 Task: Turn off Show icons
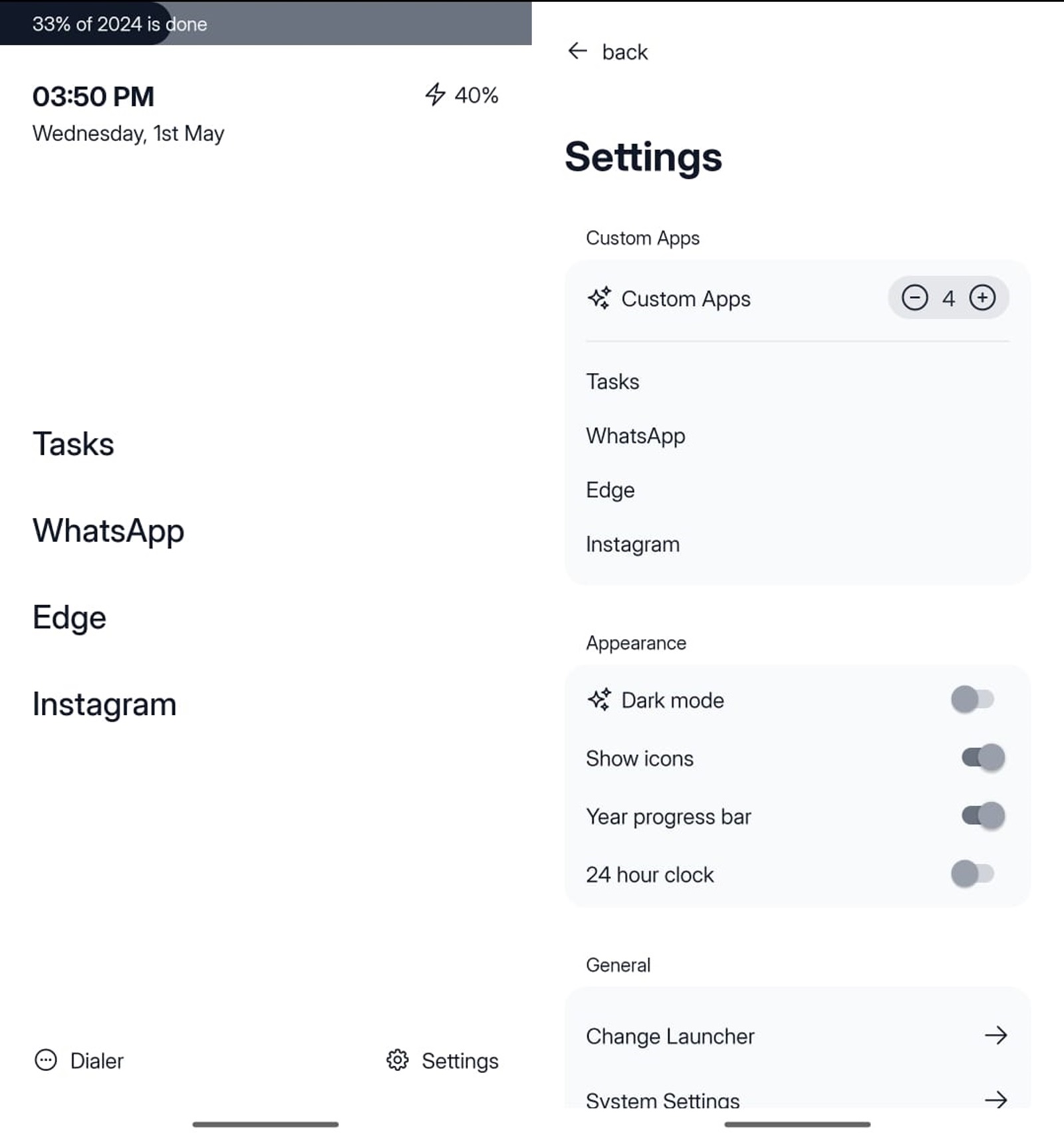pyautogui.click(x=982, y=757)
